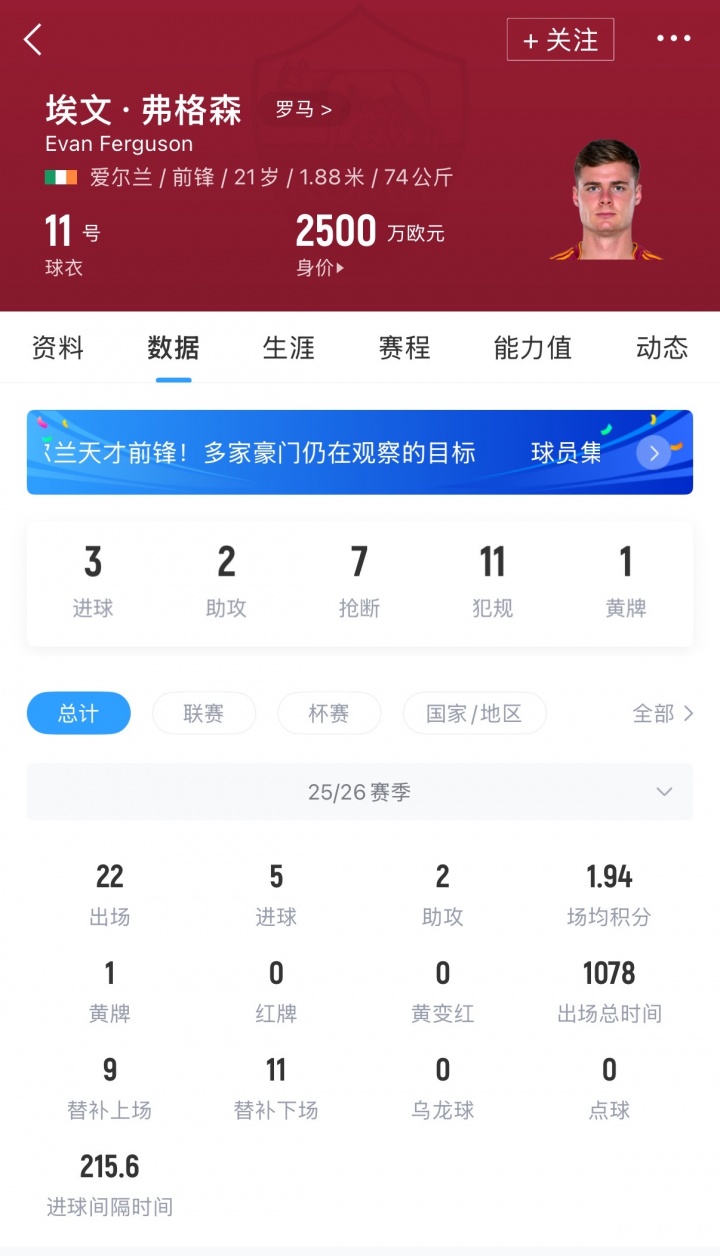Open the 赛程 tab
Image resolution: width=720 pixels, height=1256 pixels.
click(404, 348)
